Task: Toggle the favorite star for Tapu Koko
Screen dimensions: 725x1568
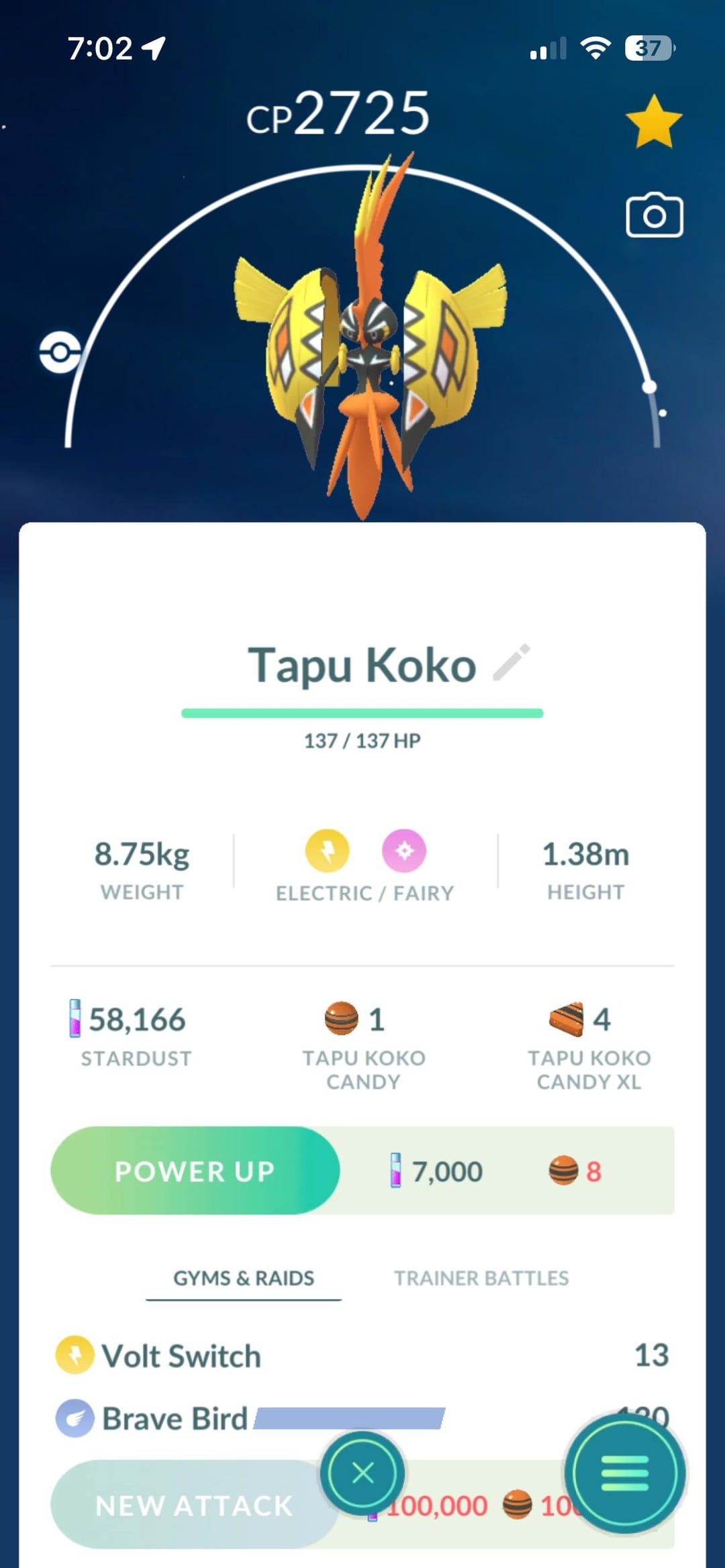Action: tap(653, 121)
